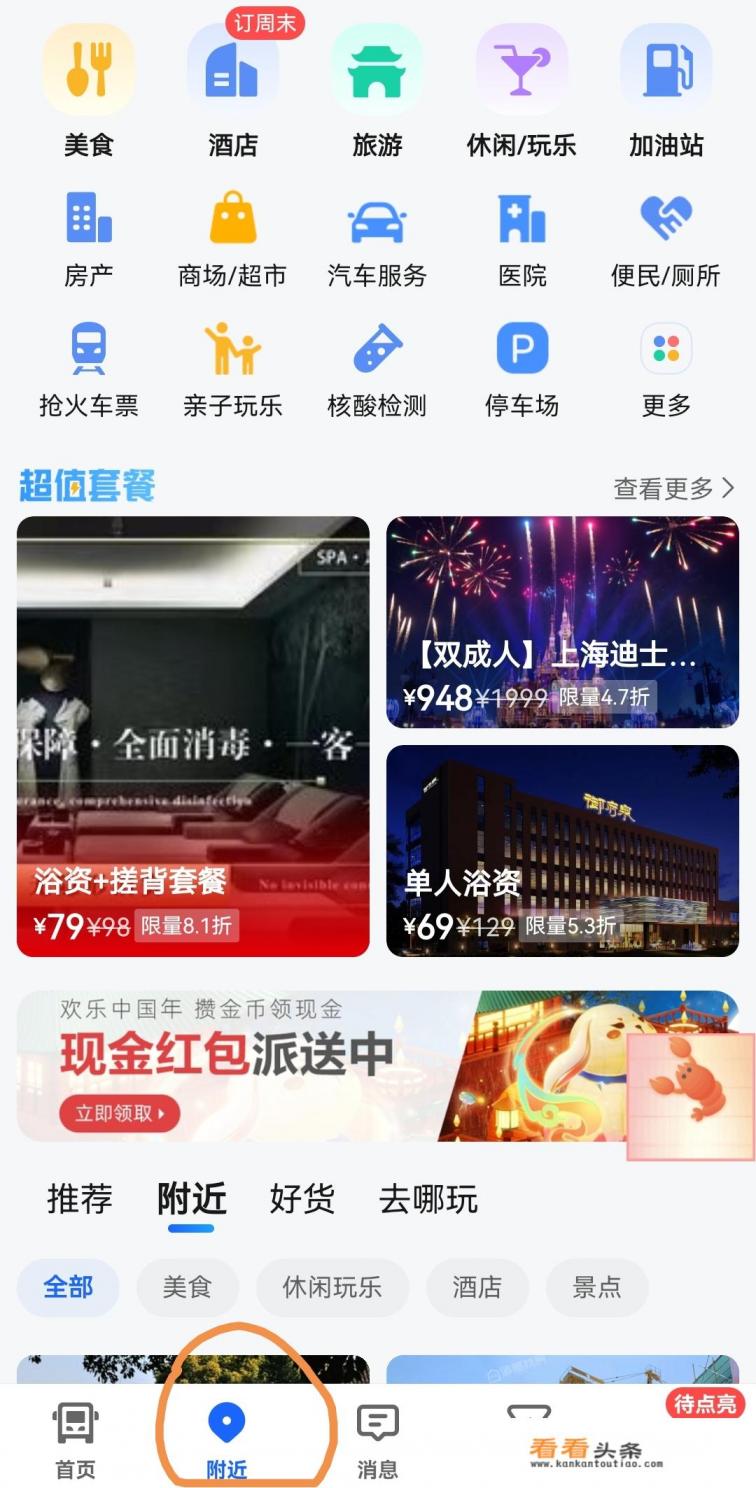Tap 立即领取 to claim red packet
Image resolution: width=756 pixels, height=1488 pixels.
[121, 1114]
